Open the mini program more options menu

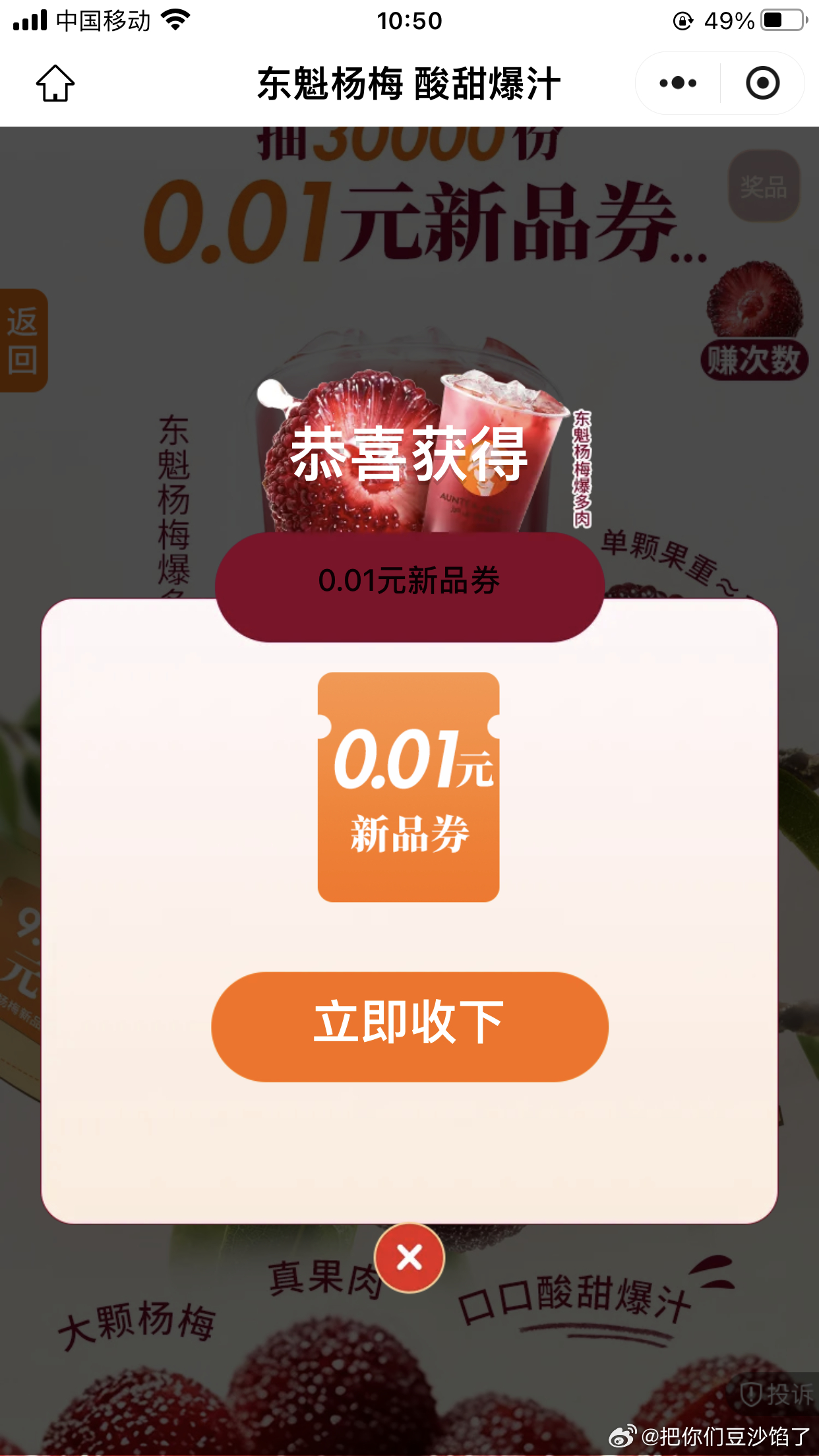point(678,83)
